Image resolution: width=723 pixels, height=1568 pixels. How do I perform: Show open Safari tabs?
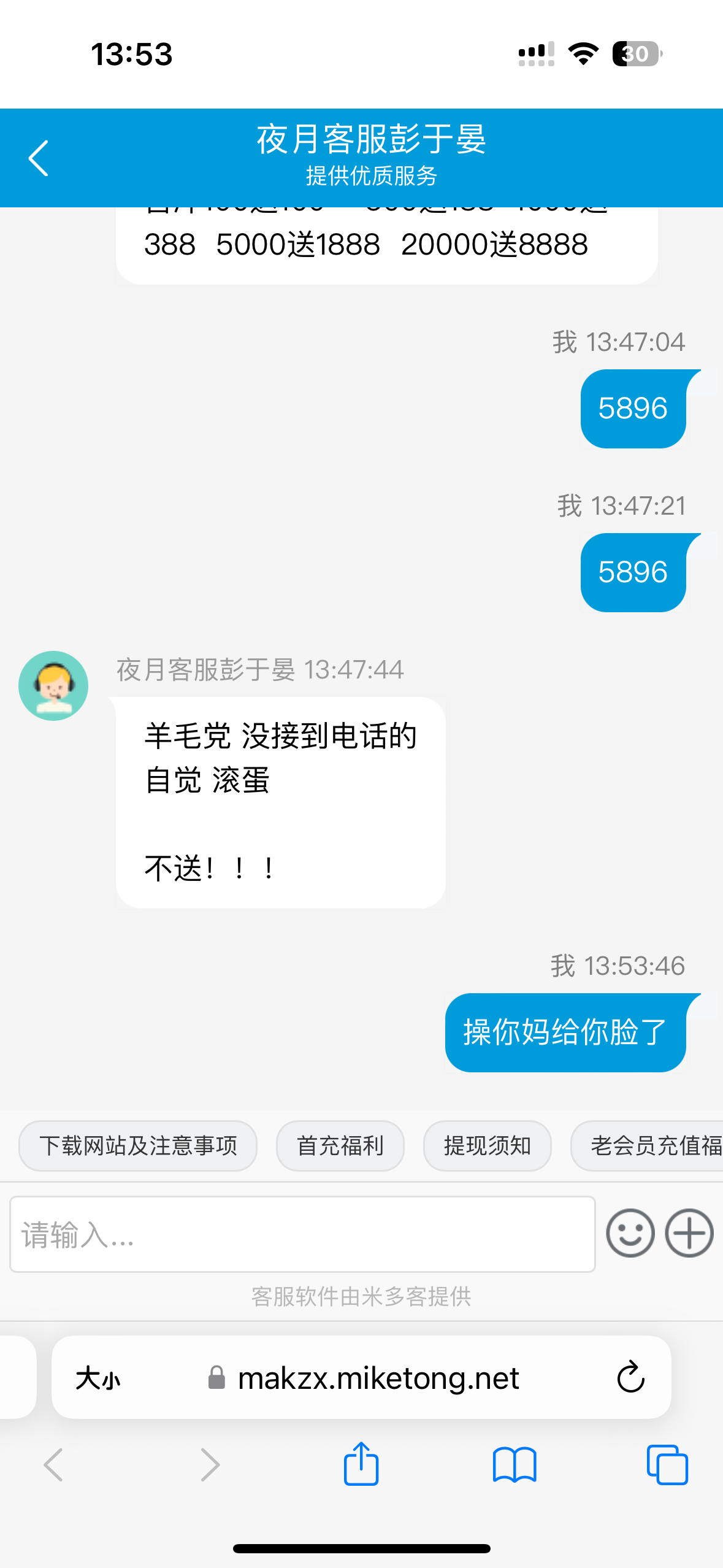pyautogui.click(x=667, y=1464)
